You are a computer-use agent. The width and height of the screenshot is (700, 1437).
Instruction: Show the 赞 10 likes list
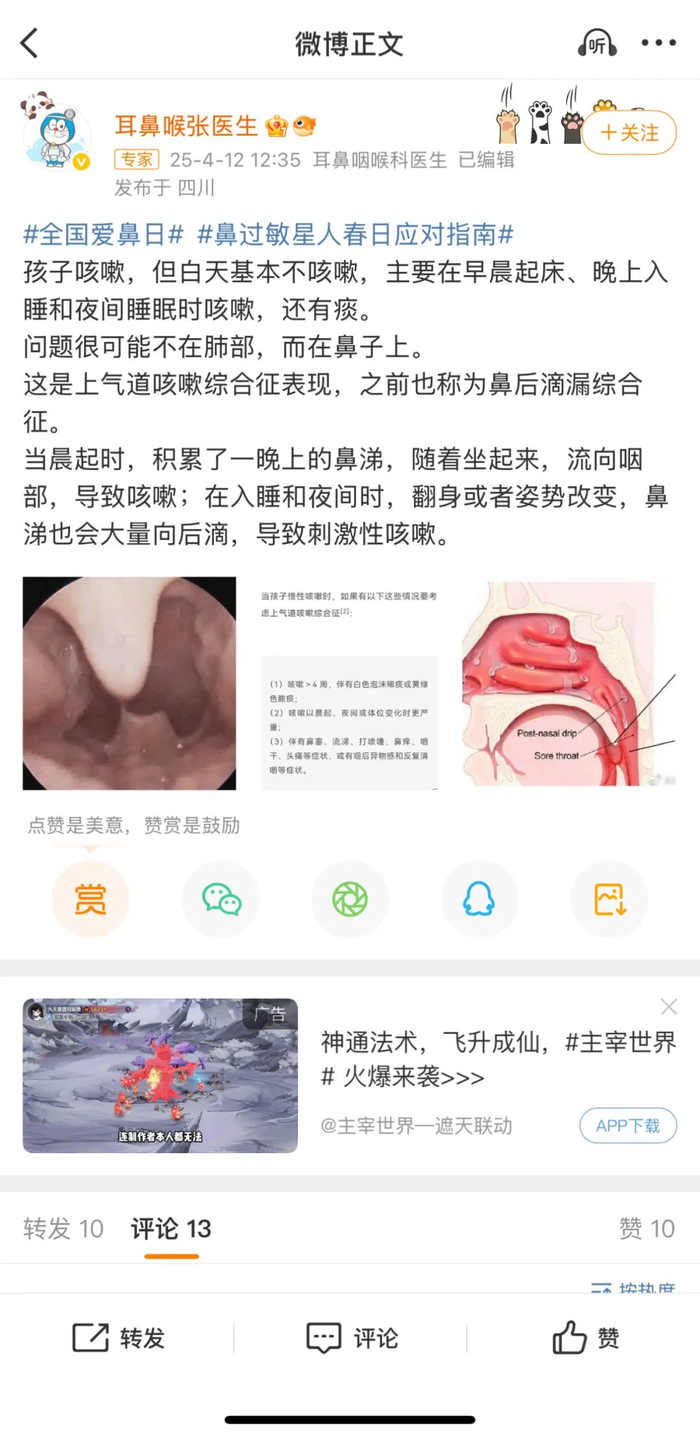click(648, 1229)
